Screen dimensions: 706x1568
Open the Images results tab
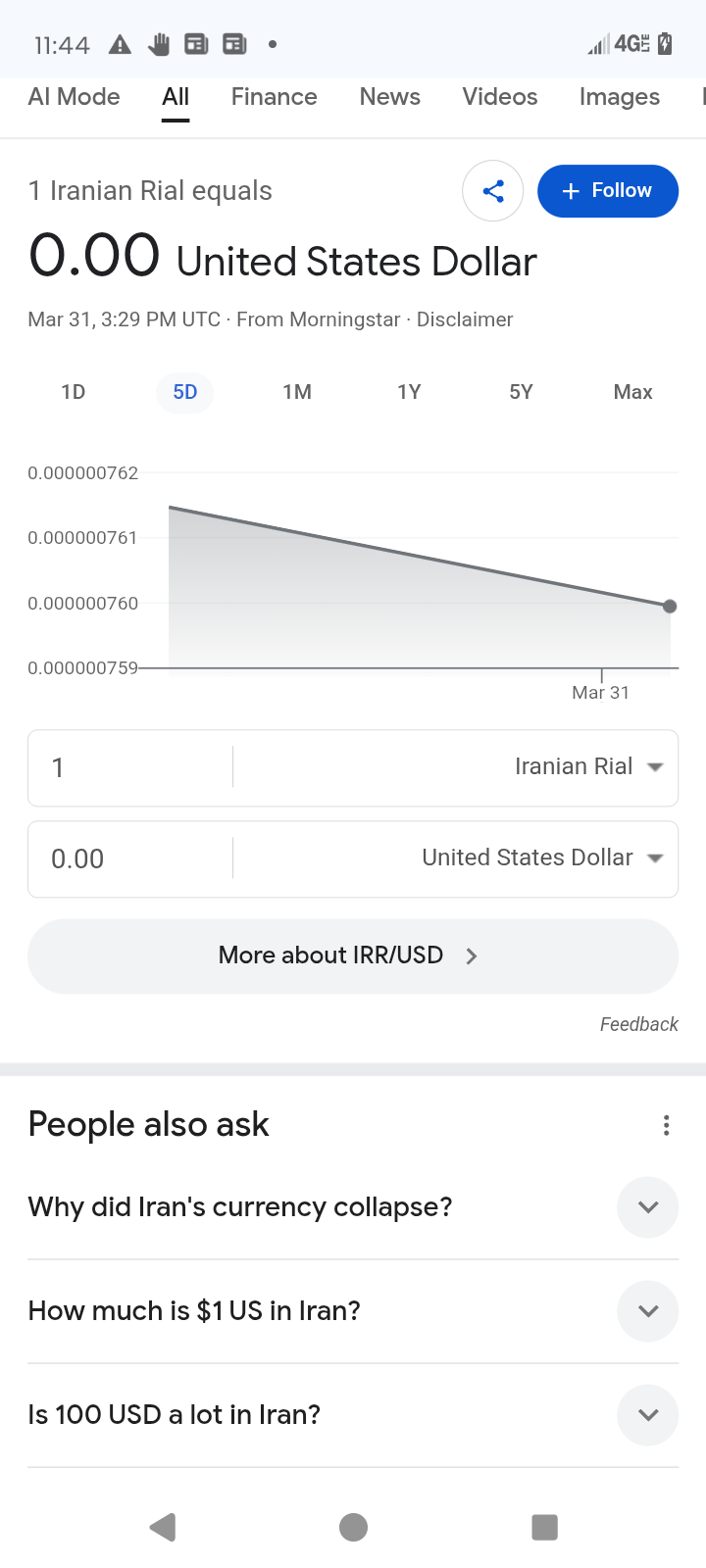pyautogui.click(x=619, y=97)
